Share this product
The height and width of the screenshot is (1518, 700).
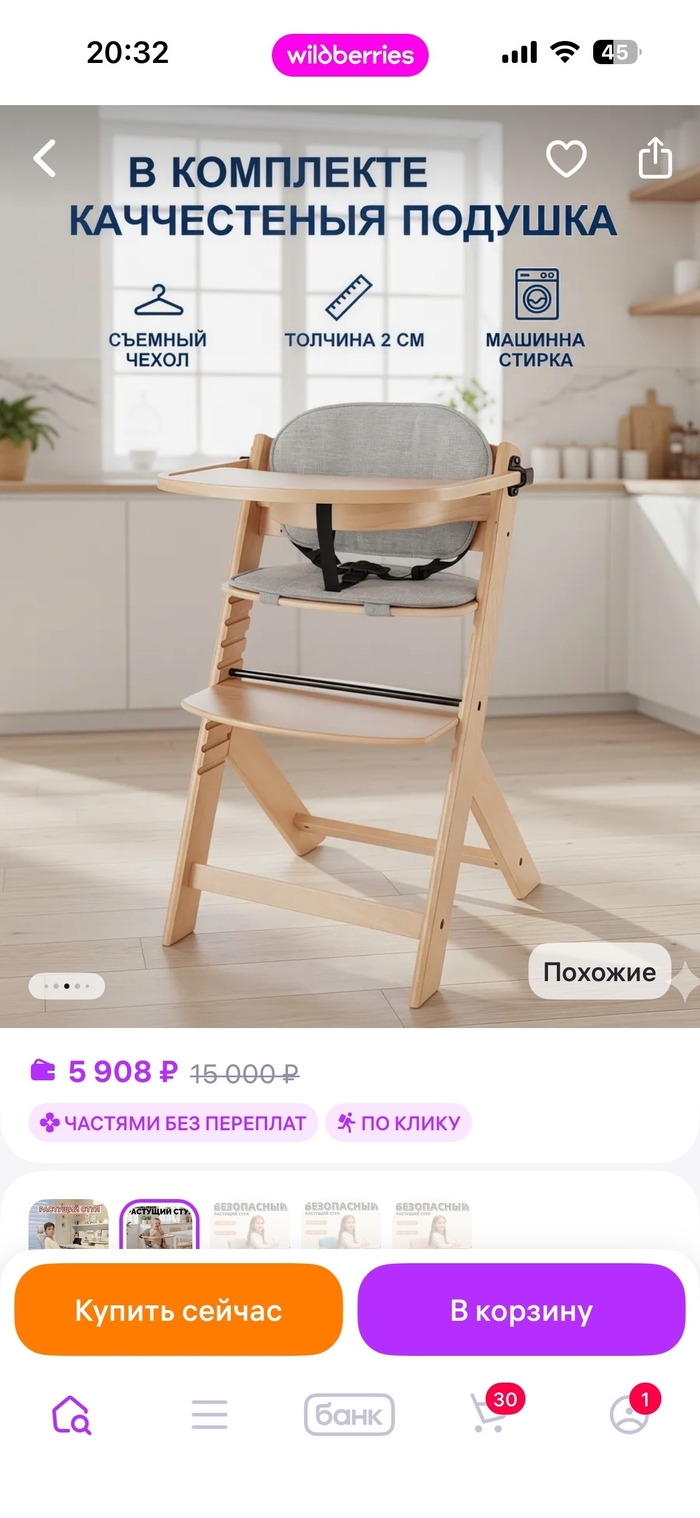[654, 158]
